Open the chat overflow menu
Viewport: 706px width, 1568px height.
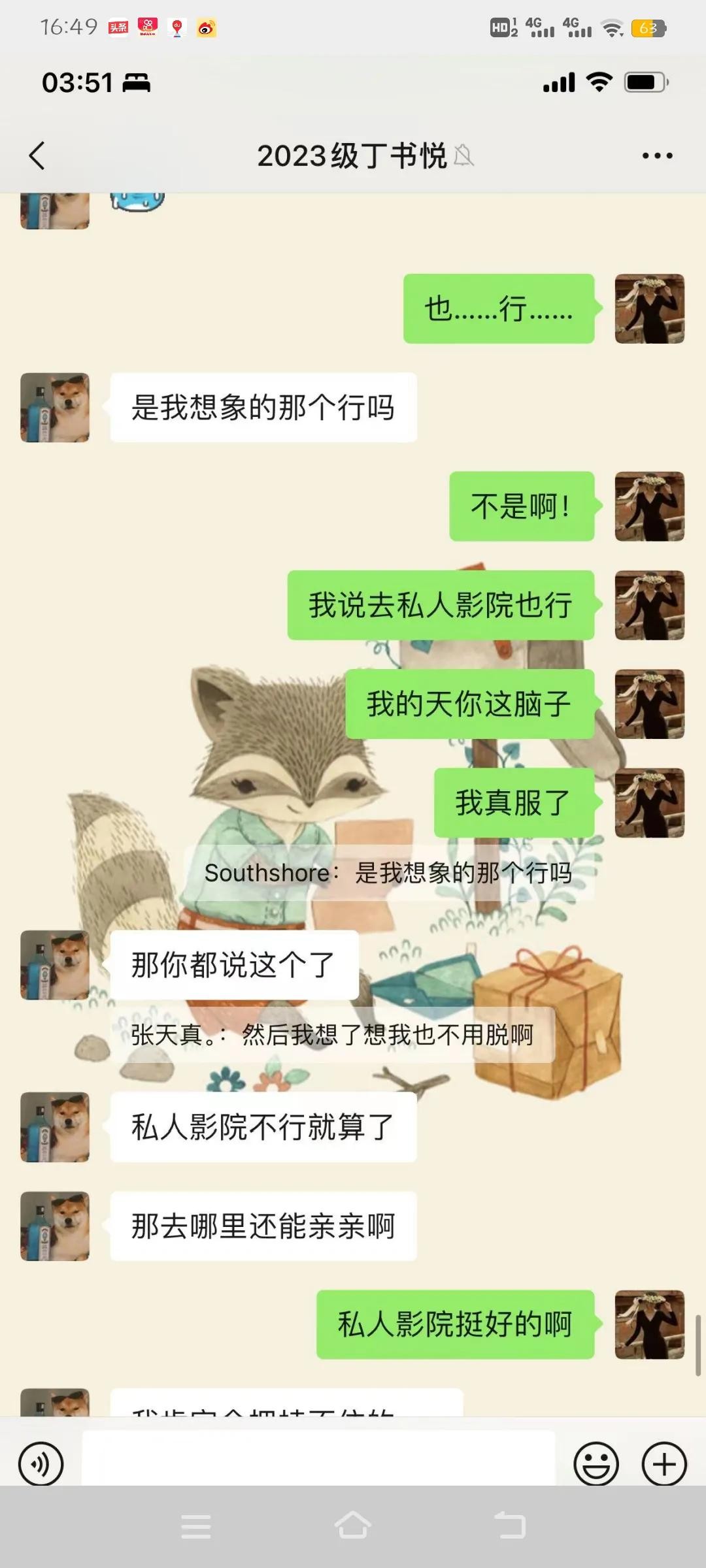click(x=657, y=155)
